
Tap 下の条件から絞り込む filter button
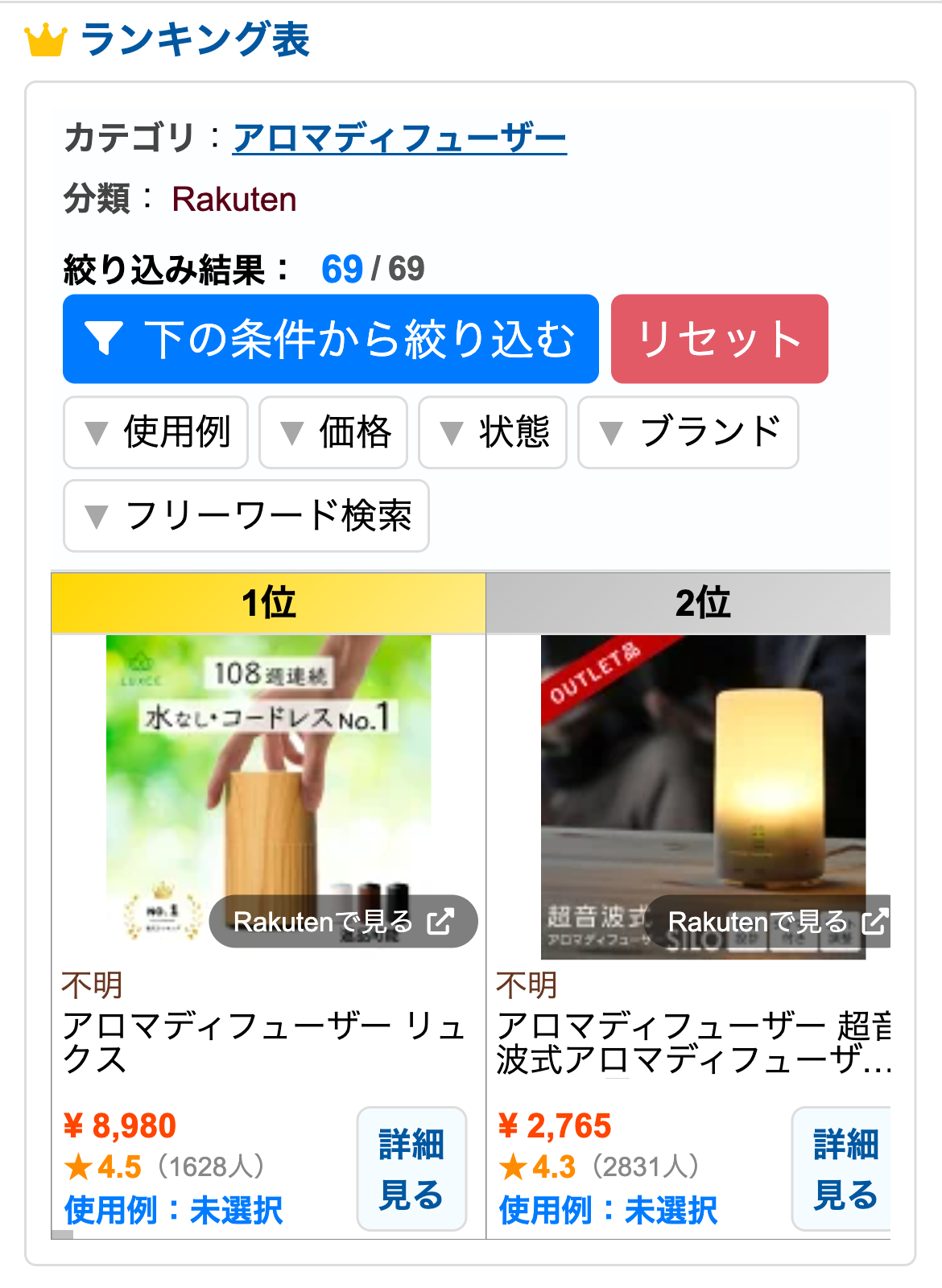tap(330, 339)
